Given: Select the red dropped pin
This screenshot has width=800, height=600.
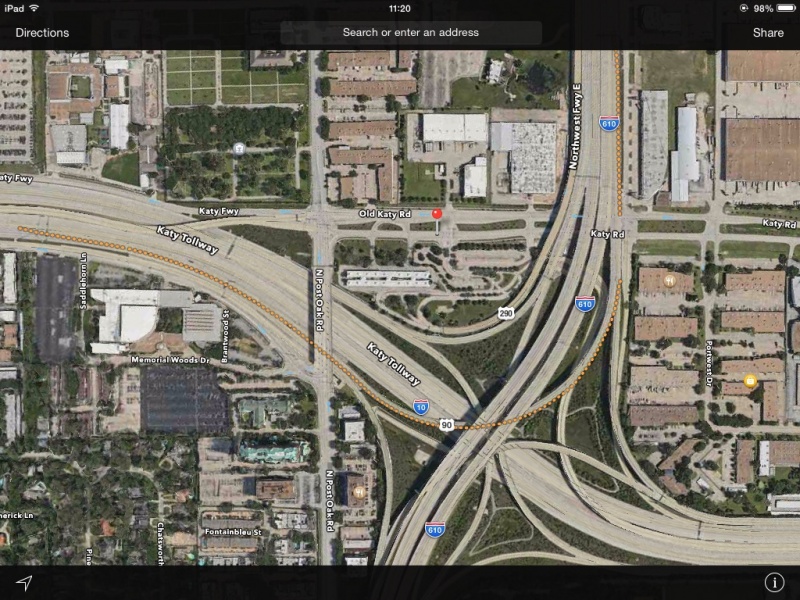Looking at the screenshot, I should pos(437,213).
